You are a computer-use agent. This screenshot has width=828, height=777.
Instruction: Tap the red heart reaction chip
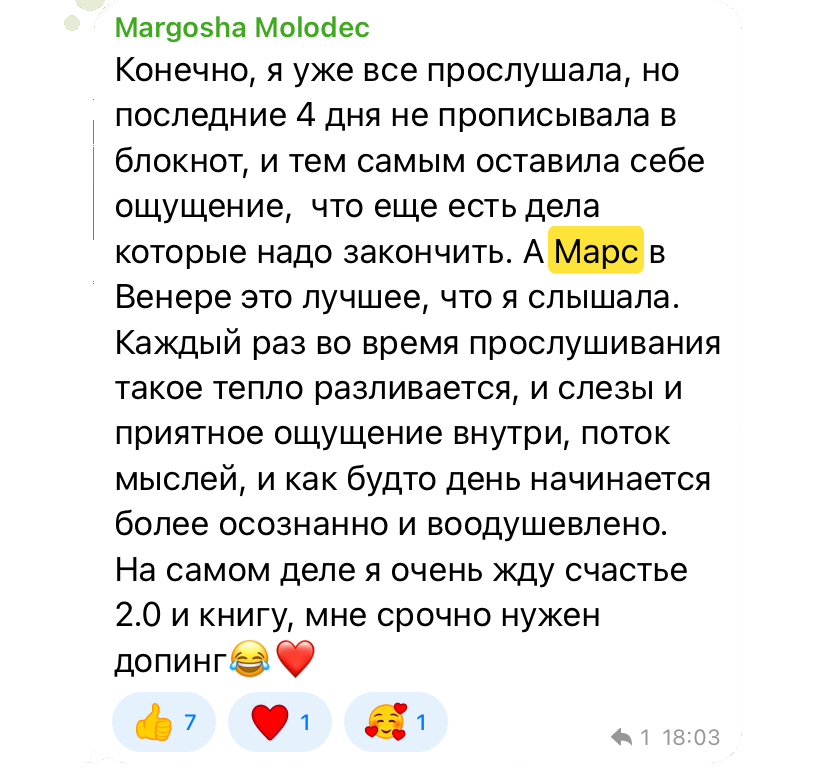[x=279, y=721]
